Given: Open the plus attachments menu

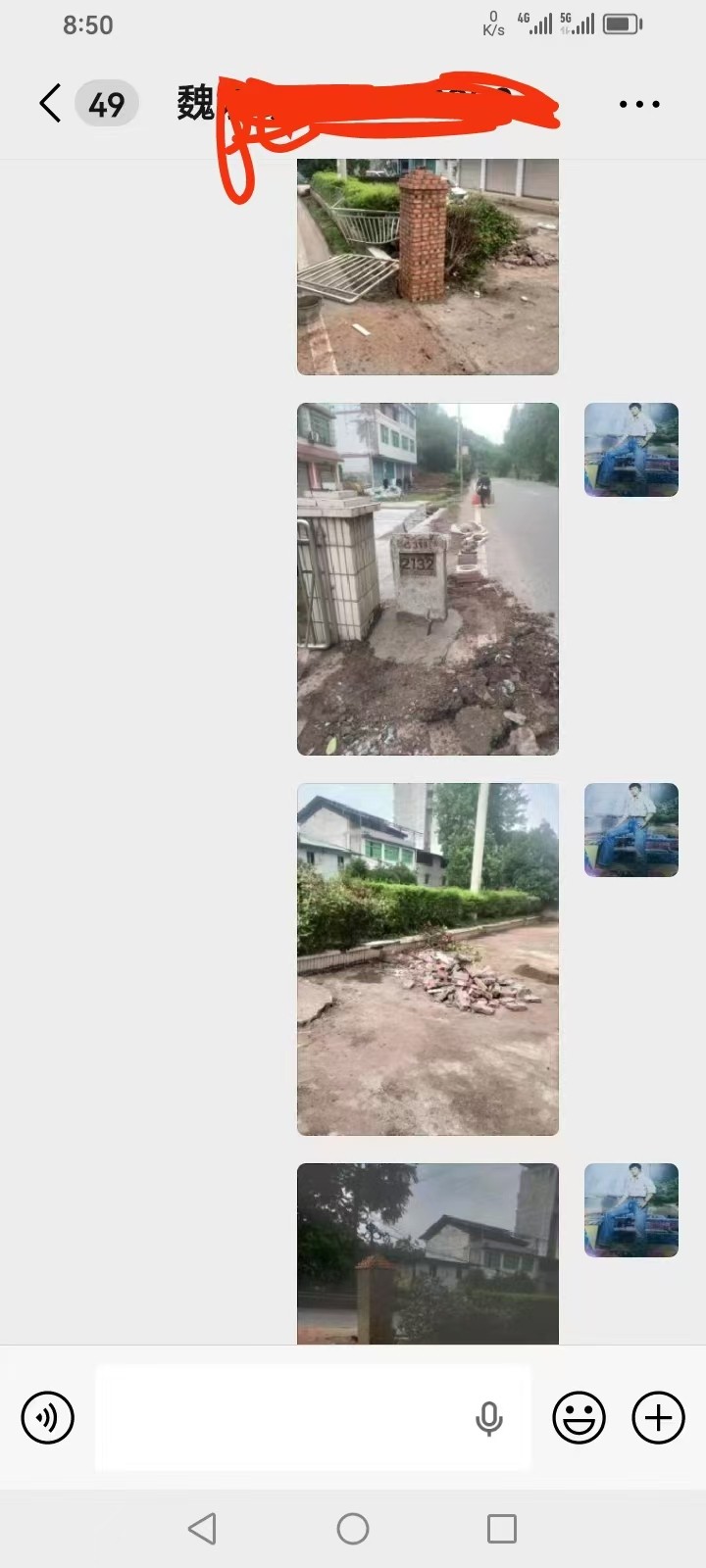Looking at the screenshot, I should click(658, 1417).
